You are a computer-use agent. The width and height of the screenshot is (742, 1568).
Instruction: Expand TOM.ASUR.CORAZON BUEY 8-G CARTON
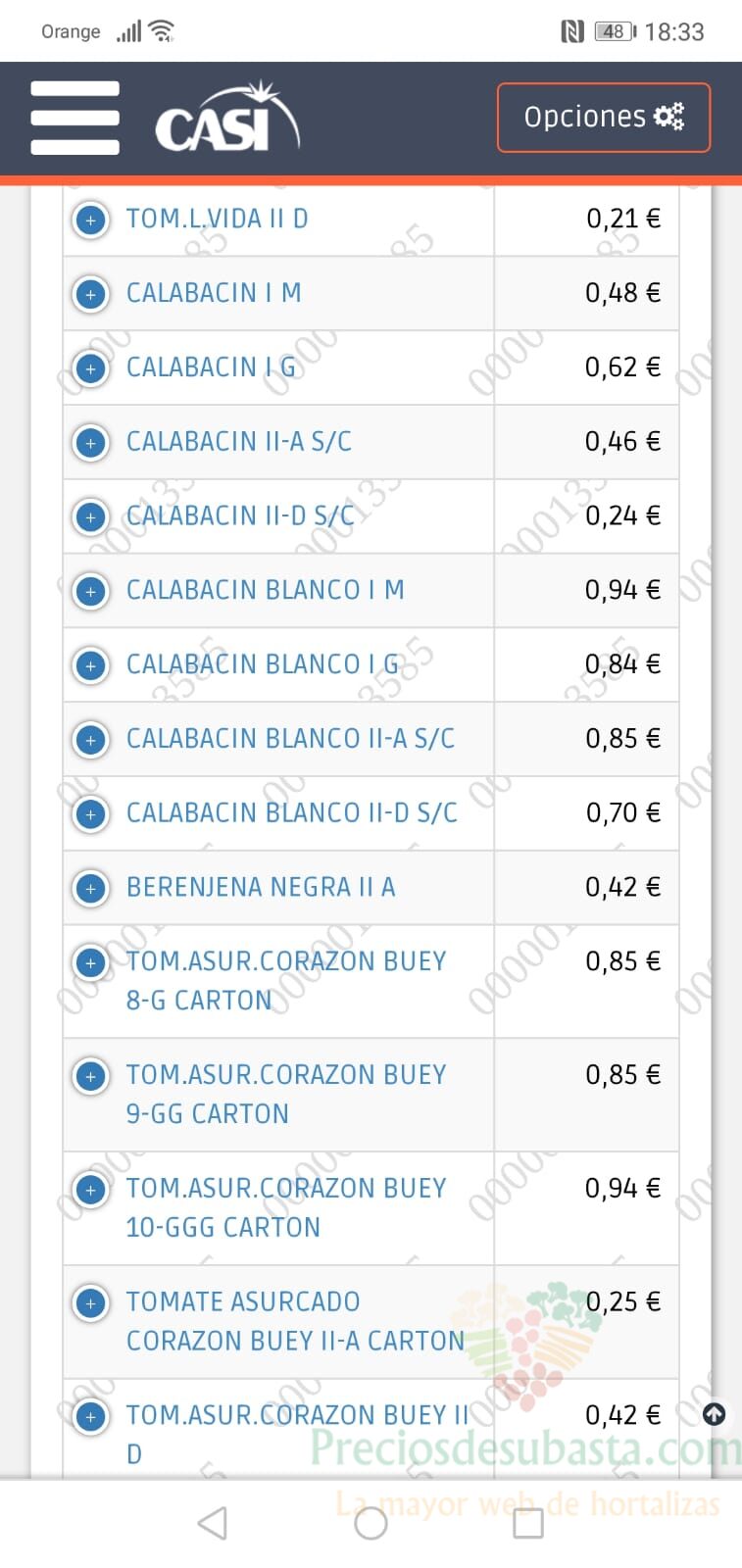(x=91, y=962)
